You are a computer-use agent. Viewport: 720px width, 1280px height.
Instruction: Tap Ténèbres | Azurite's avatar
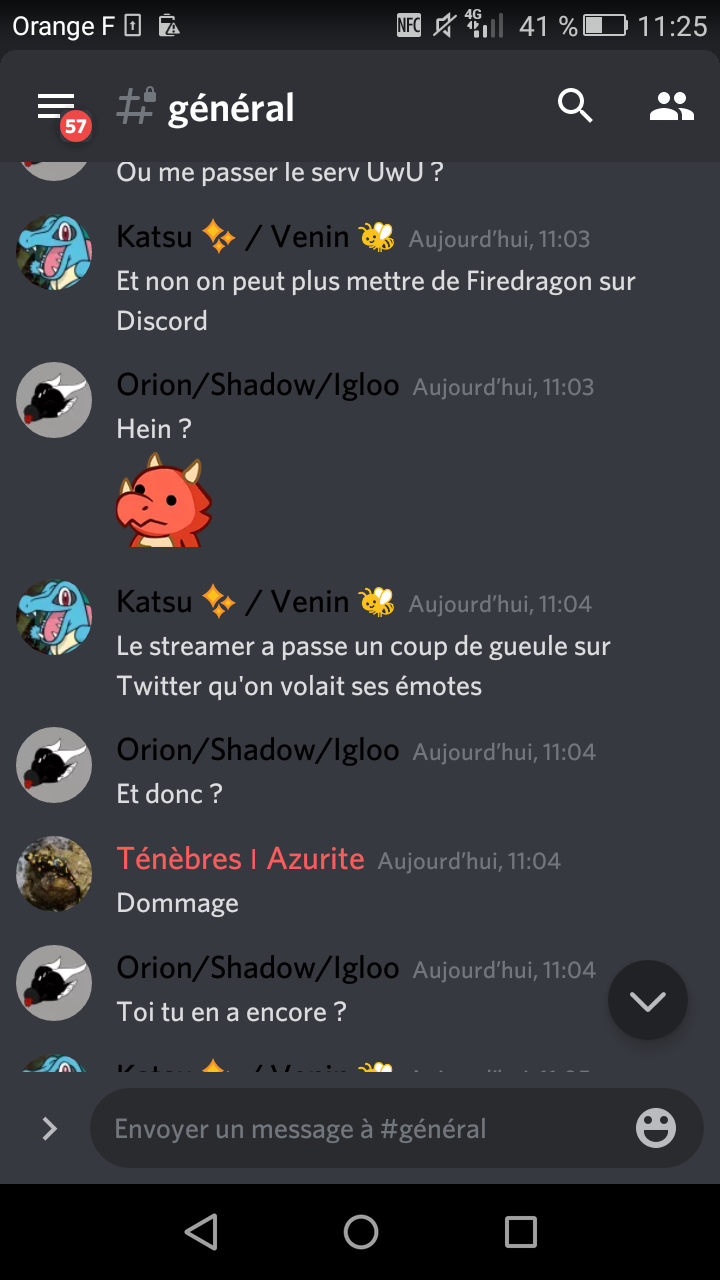pos(54,874)
